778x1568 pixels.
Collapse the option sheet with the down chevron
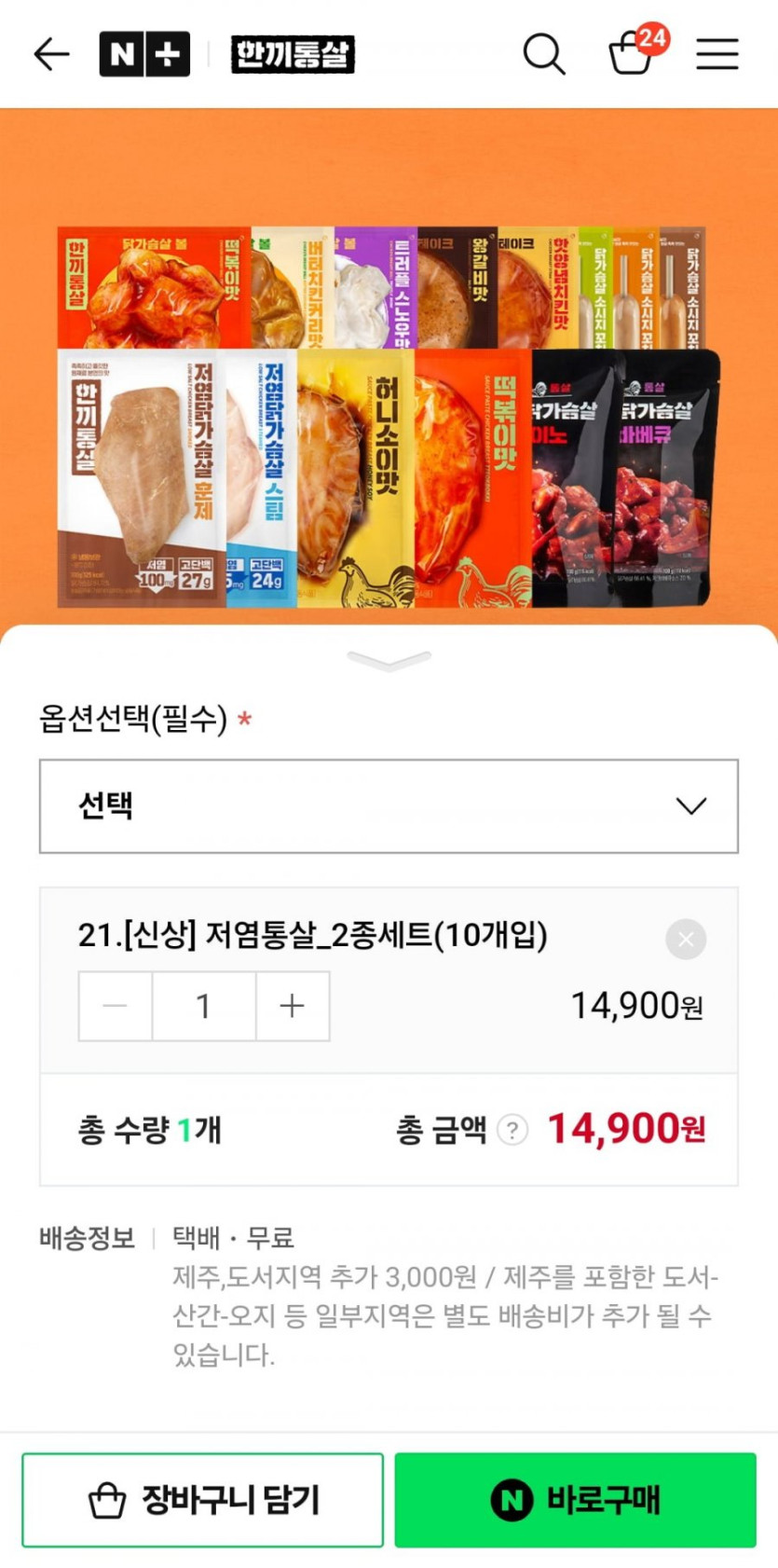click(x=389, y=660)
